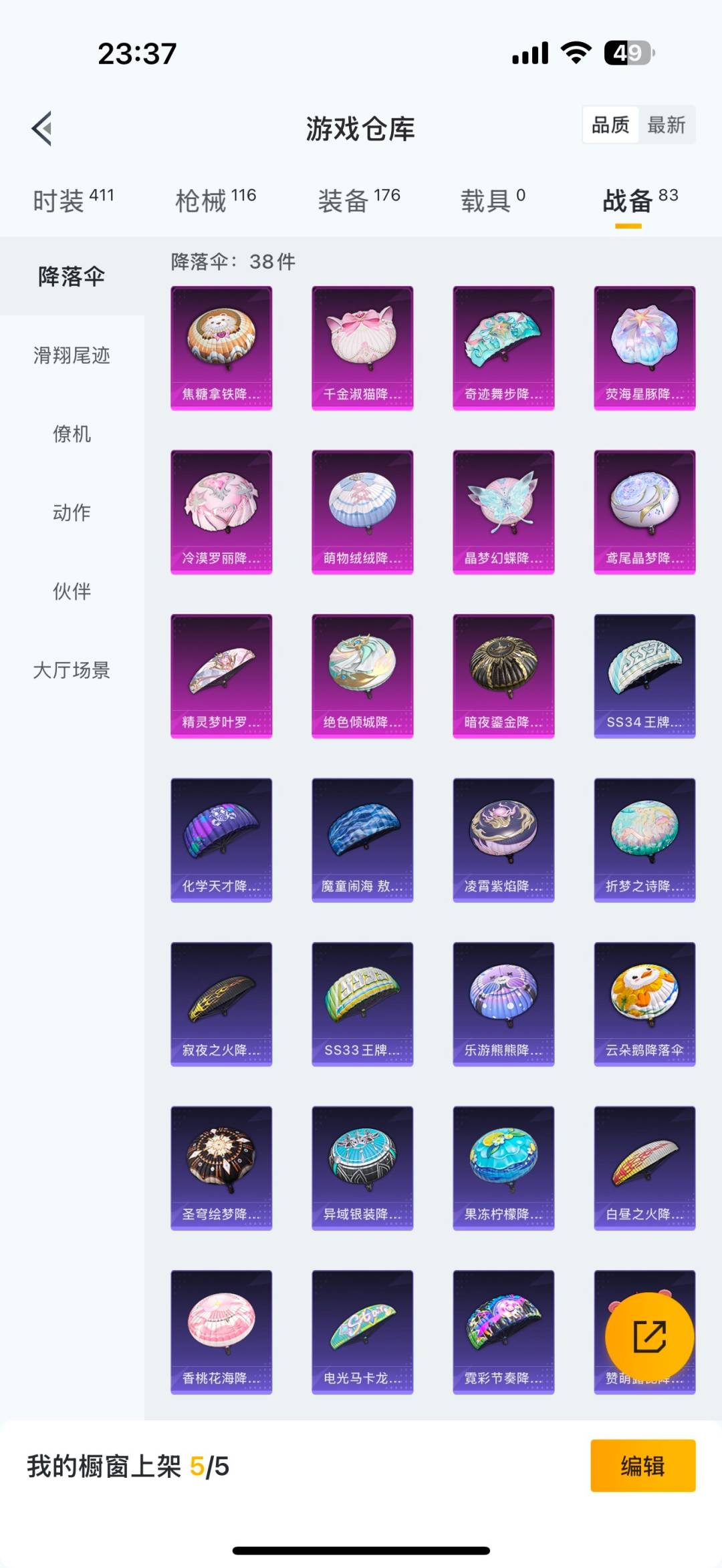Expand the 大厅场景 category
722x1568 pixels.
[x=72, y=671]
